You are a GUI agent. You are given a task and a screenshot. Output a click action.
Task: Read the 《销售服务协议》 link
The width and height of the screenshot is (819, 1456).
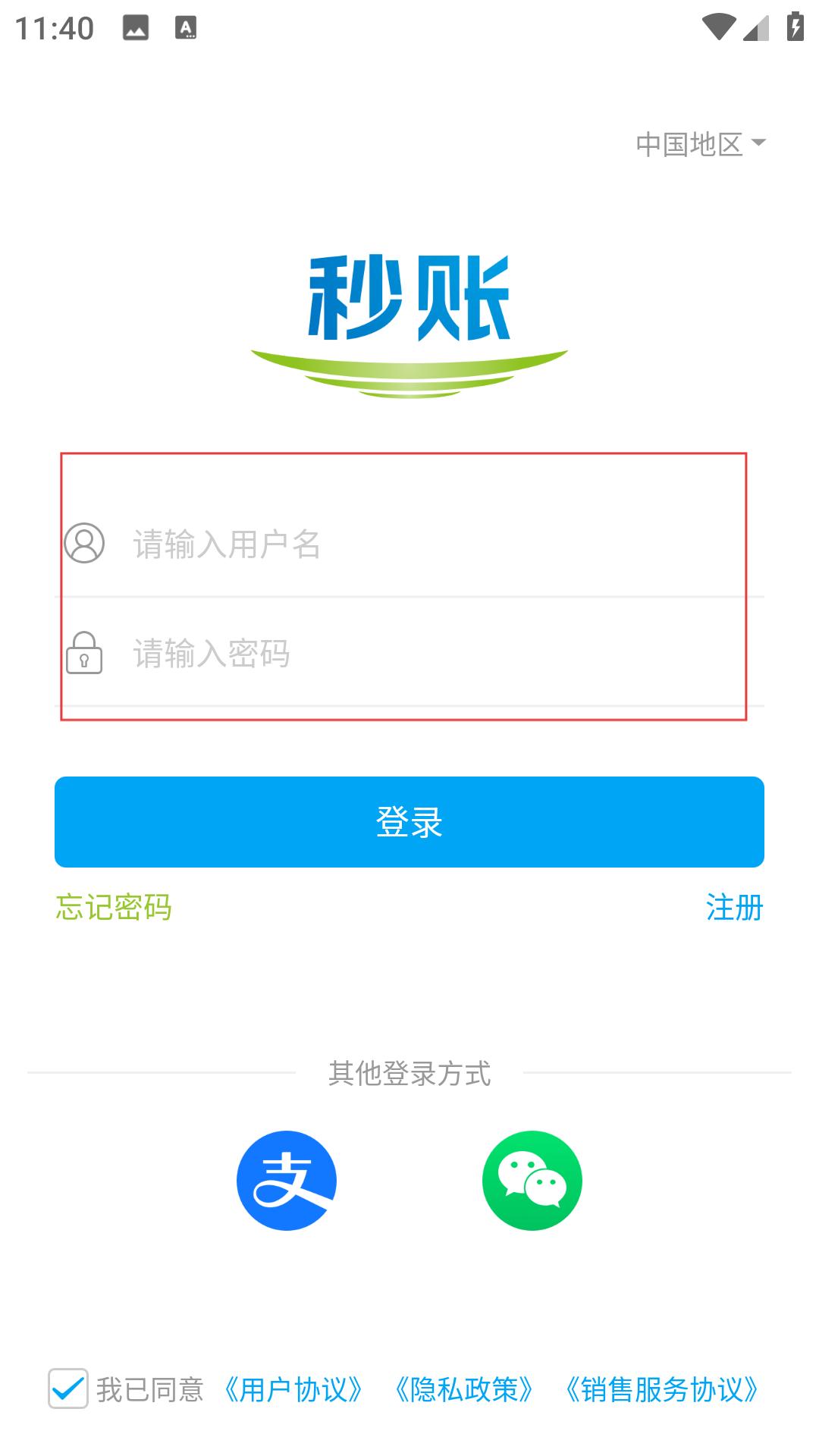point(661,1389)
